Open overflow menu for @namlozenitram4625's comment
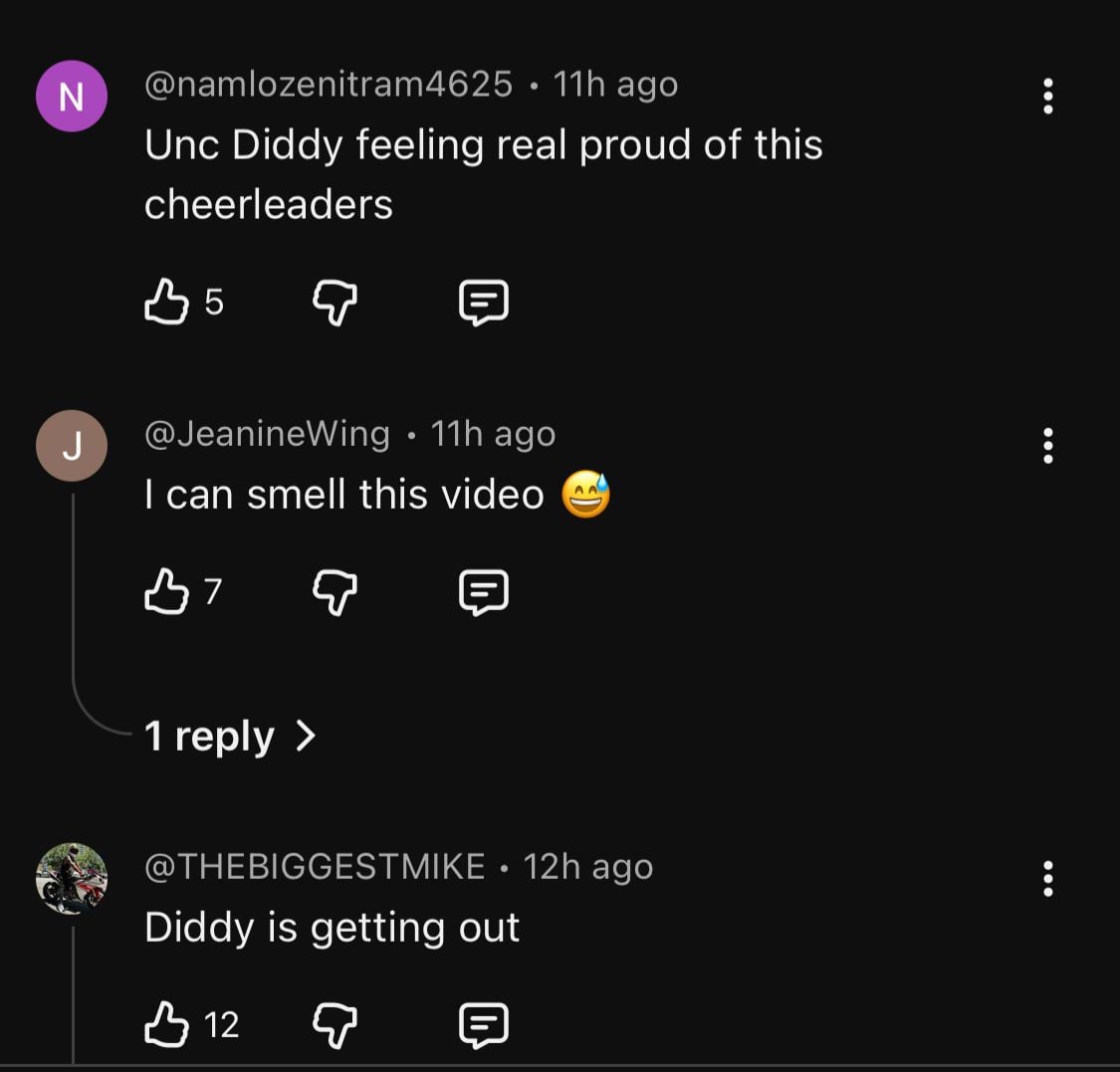Screen dimensions: 1120x1072 click(1047, 97)
